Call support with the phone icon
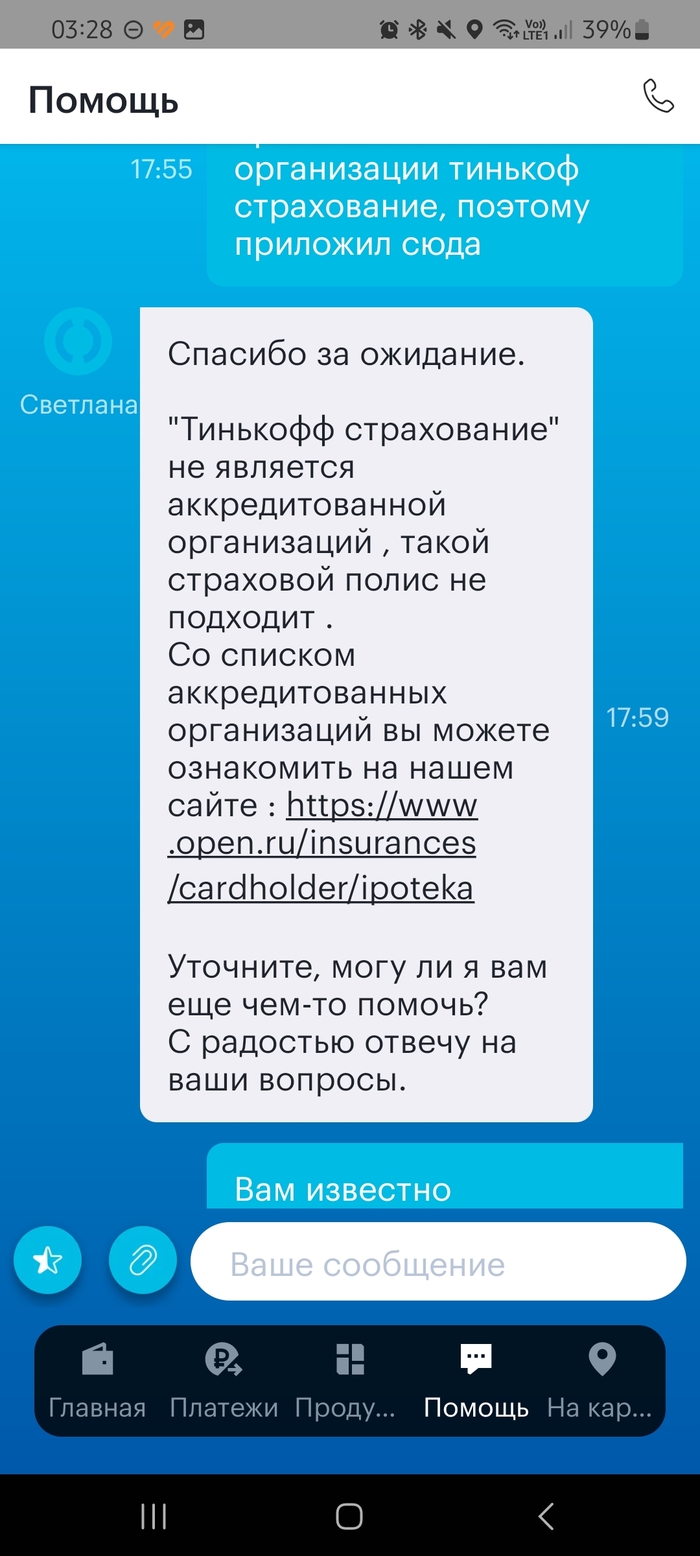The width and height of the screenshot is (700, 1556). click(x=658, y=97)
